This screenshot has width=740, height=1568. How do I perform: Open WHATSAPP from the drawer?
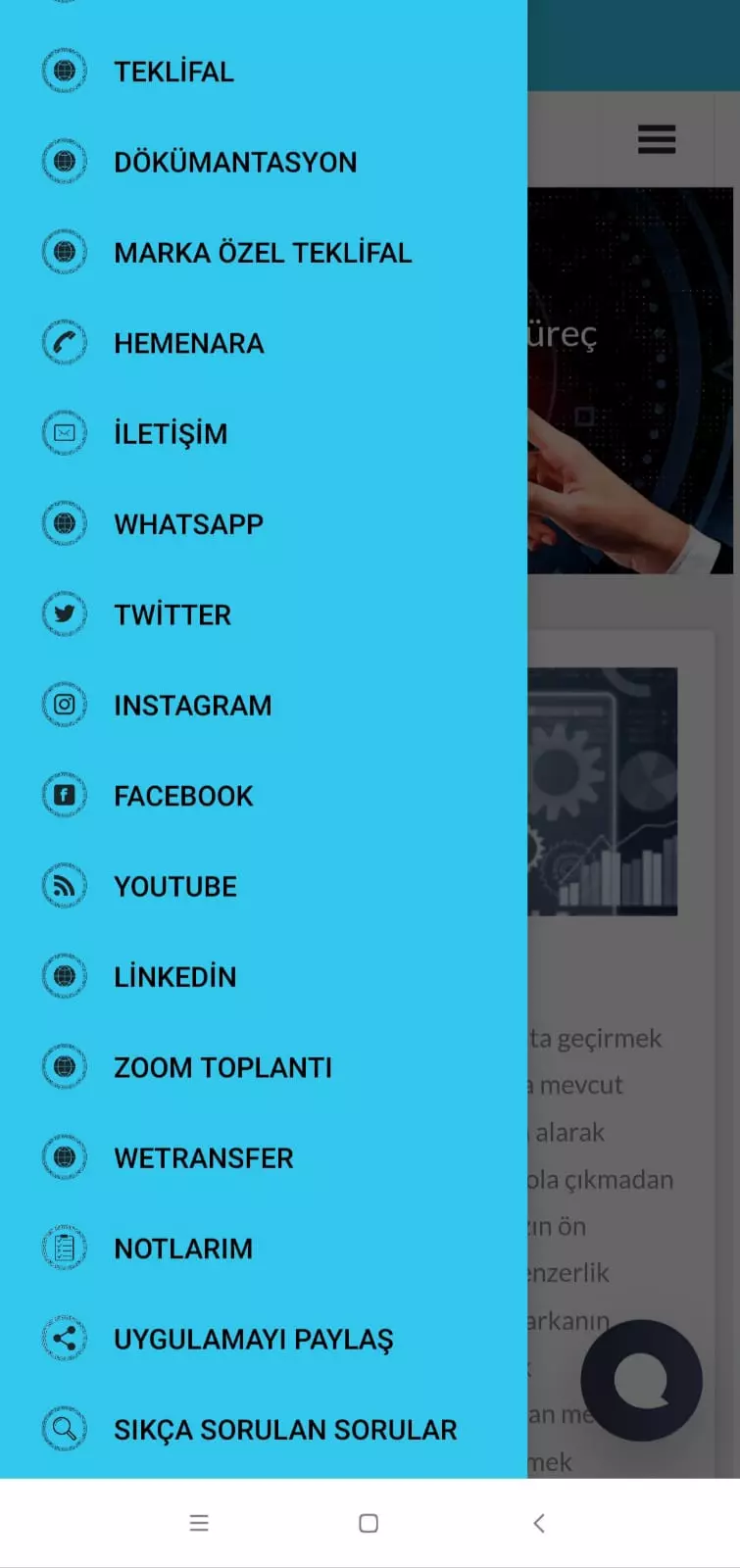point(264,524)
